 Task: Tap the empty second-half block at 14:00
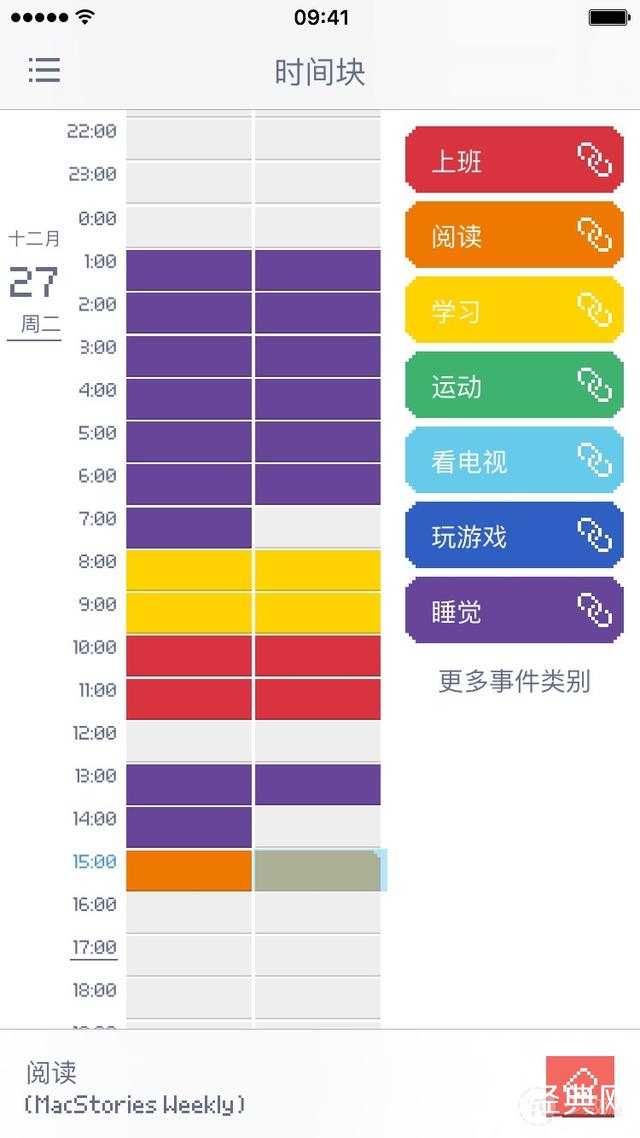click(318, 827)
